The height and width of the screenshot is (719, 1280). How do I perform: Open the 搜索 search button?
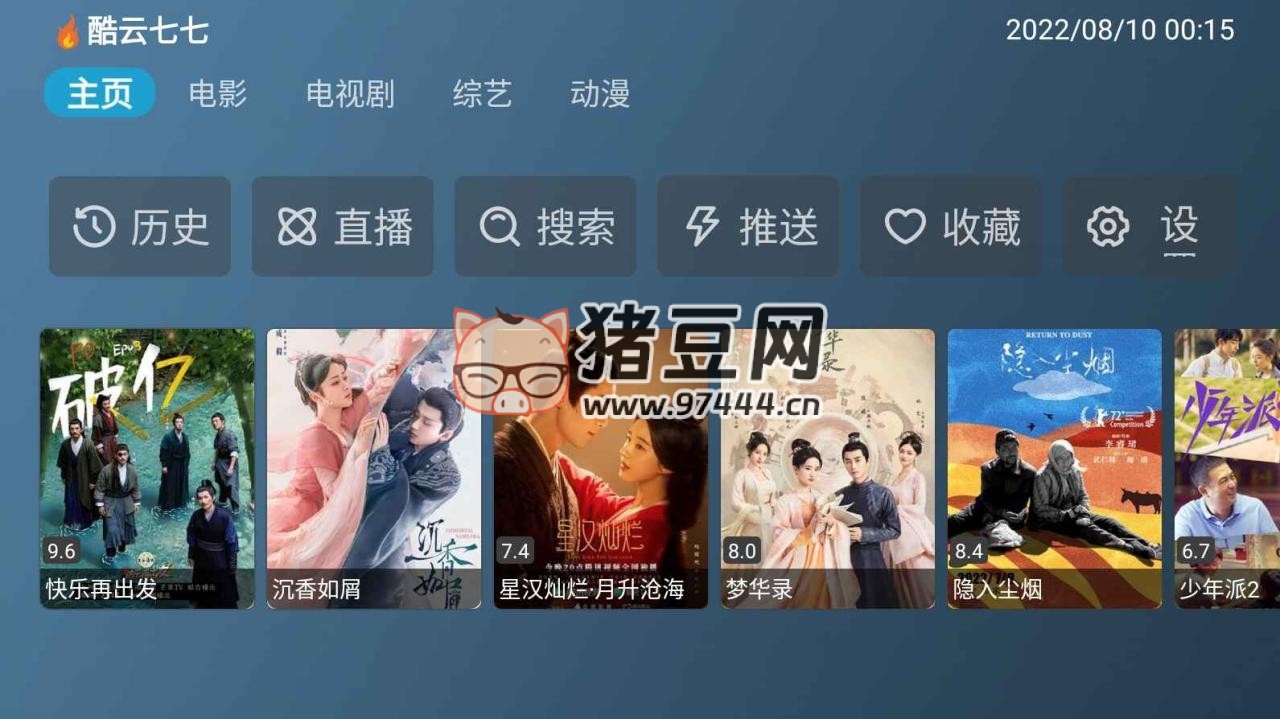[x=546, y=227]
